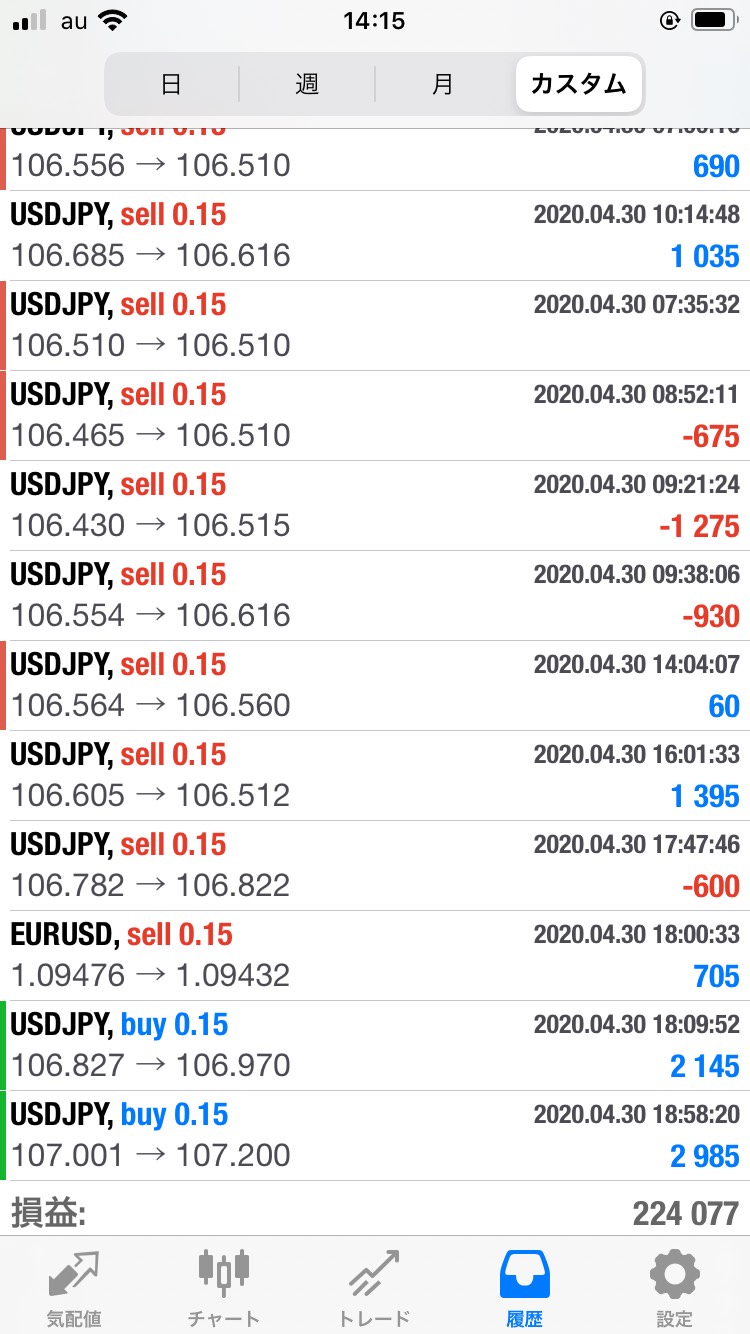The height and width of the screenshot is (1334, 750).
Task: Expand the EURUSD sell 0.15 trade
Action: [x=375, y=955]
